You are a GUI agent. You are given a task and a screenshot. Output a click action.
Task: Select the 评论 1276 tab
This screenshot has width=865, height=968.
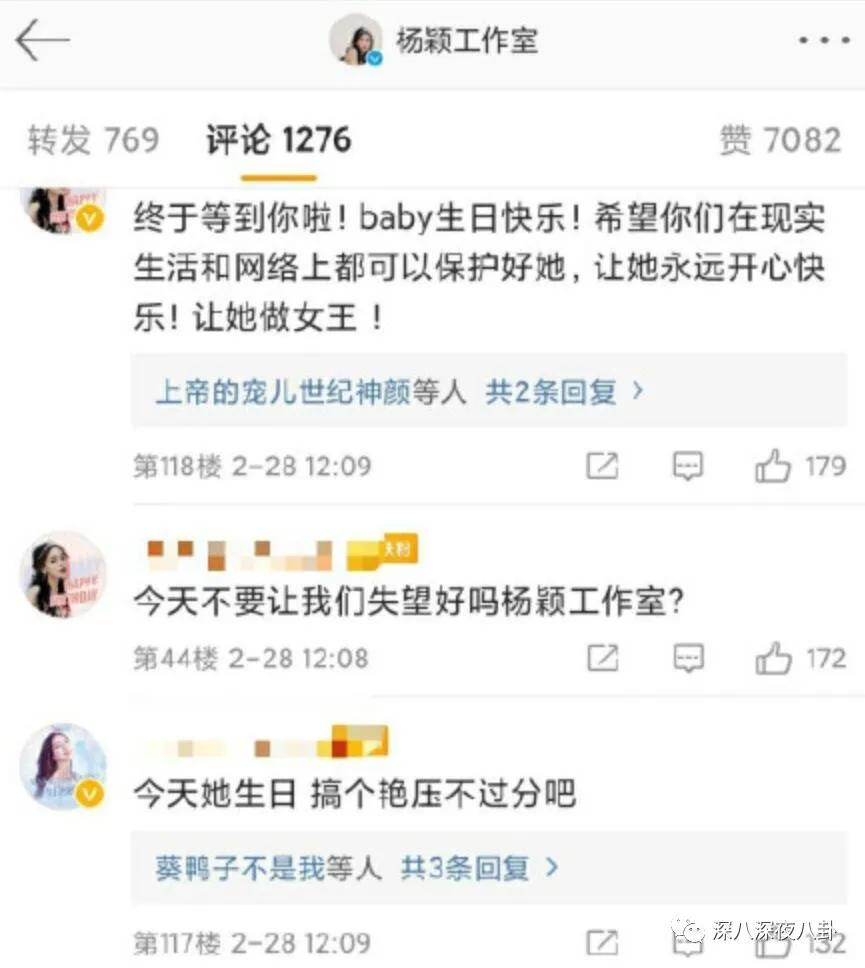278,140
